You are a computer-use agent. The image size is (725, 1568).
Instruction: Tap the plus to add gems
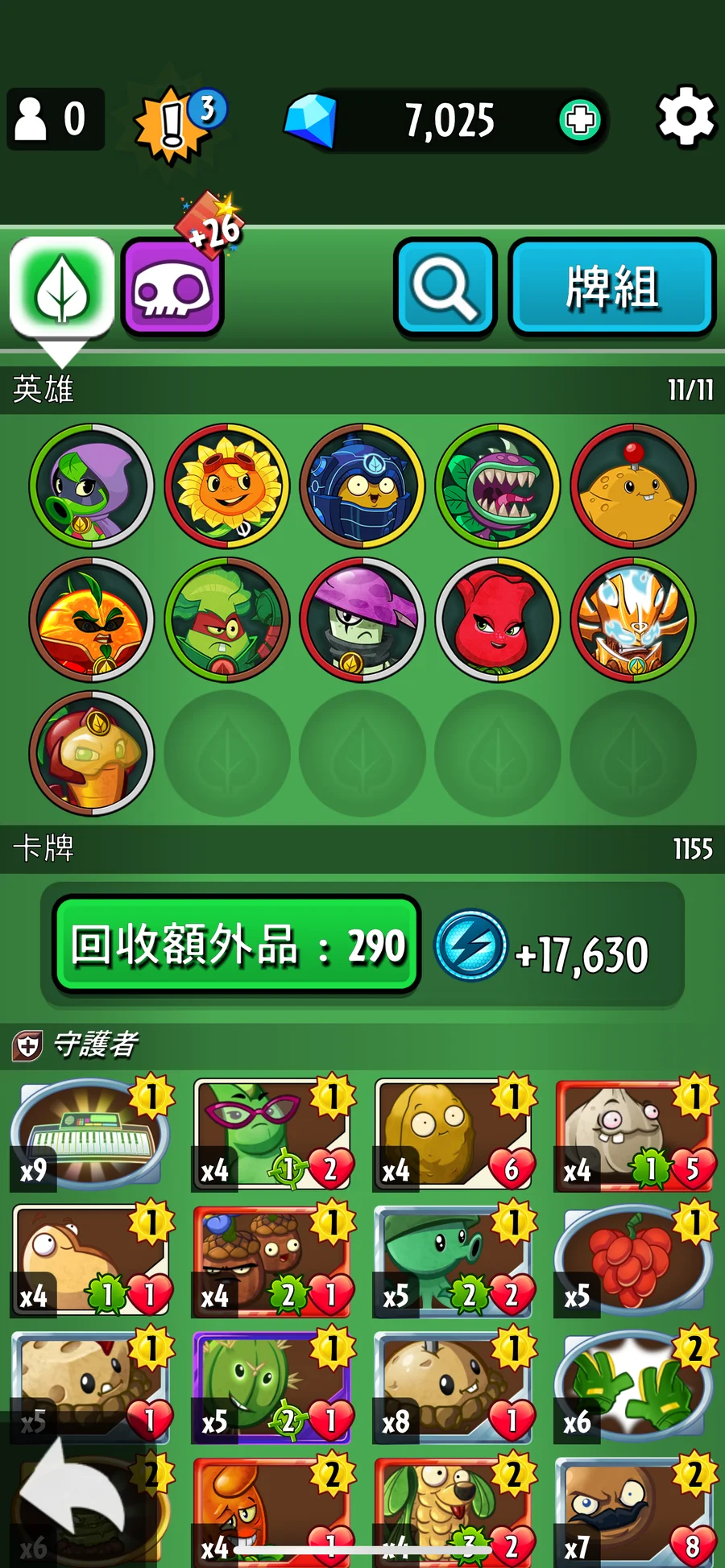tap(580, 120)
